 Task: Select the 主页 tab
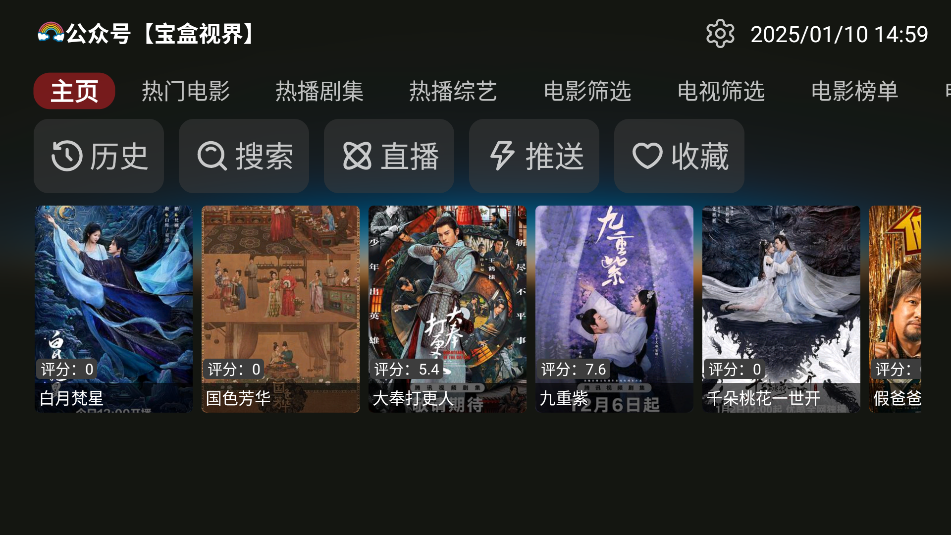[74, 92]
